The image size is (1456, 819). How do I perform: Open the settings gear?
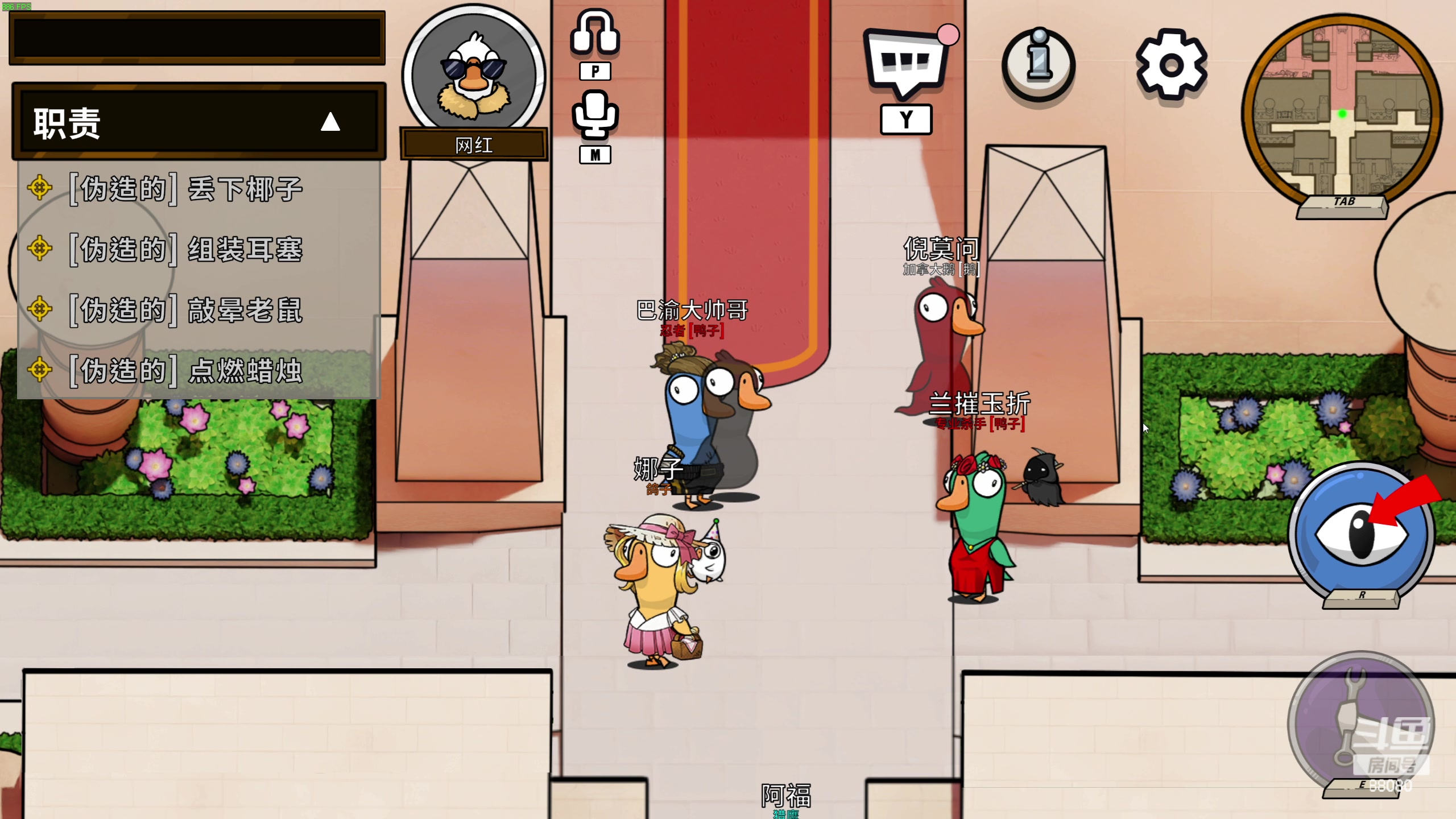1171,66
